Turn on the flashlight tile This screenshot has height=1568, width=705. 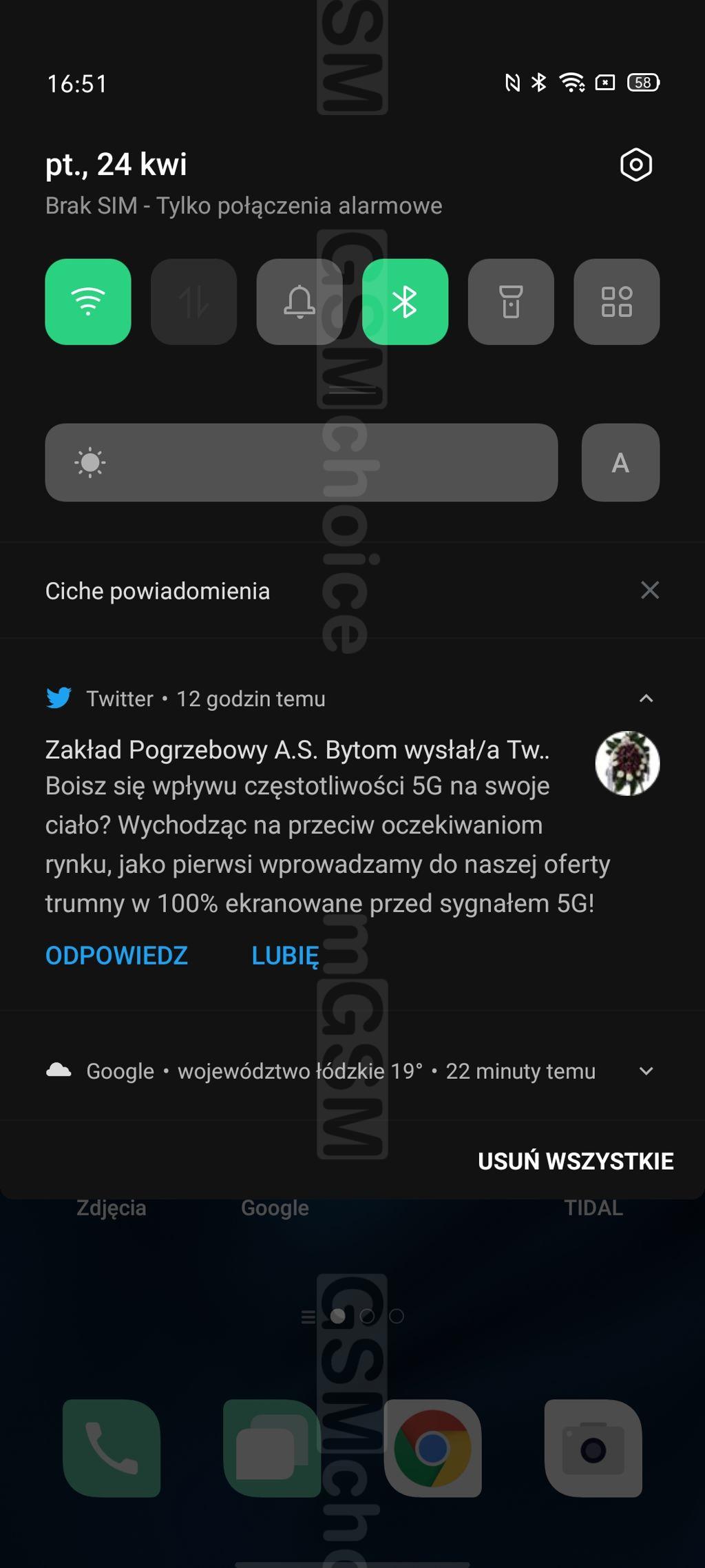coord(511,302)
